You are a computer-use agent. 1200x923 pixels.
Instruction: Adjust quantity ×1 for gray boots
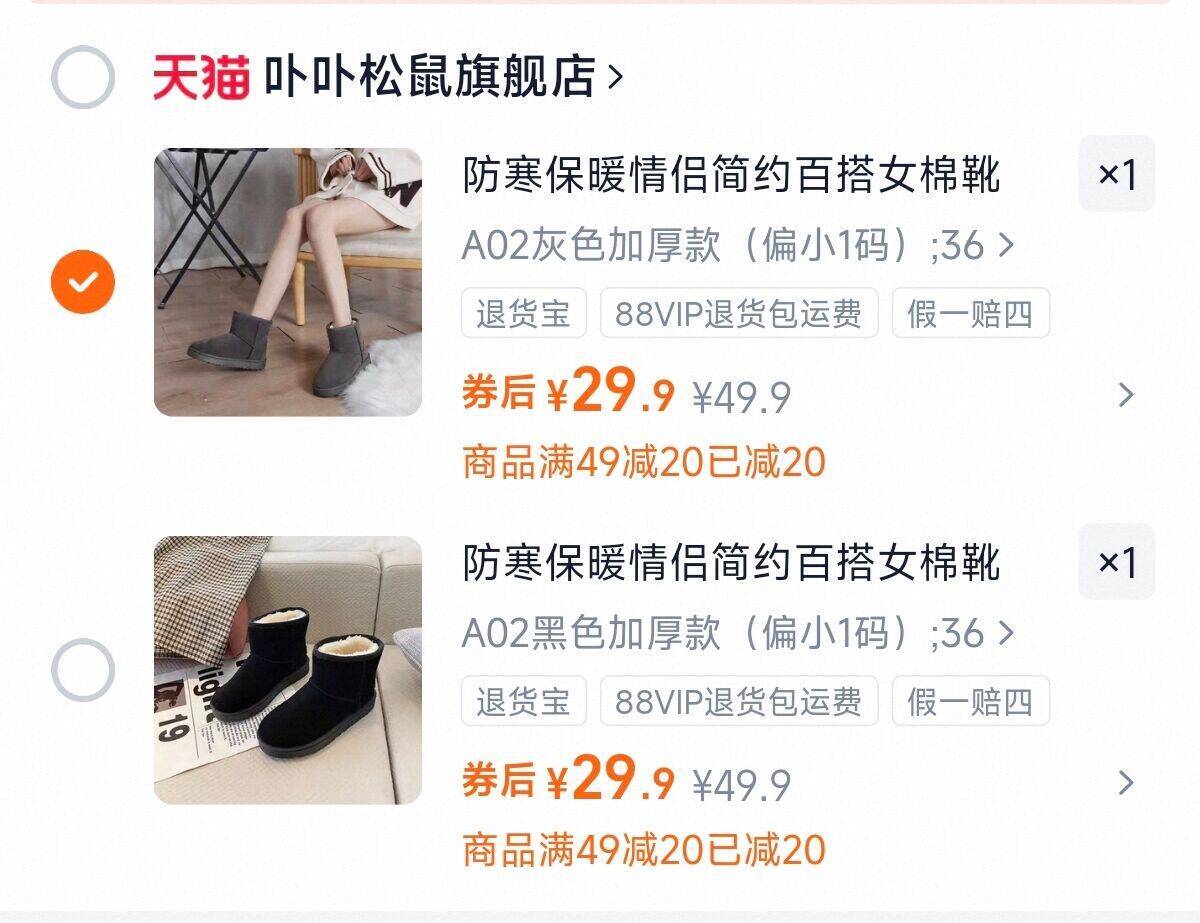point(1117,174)
